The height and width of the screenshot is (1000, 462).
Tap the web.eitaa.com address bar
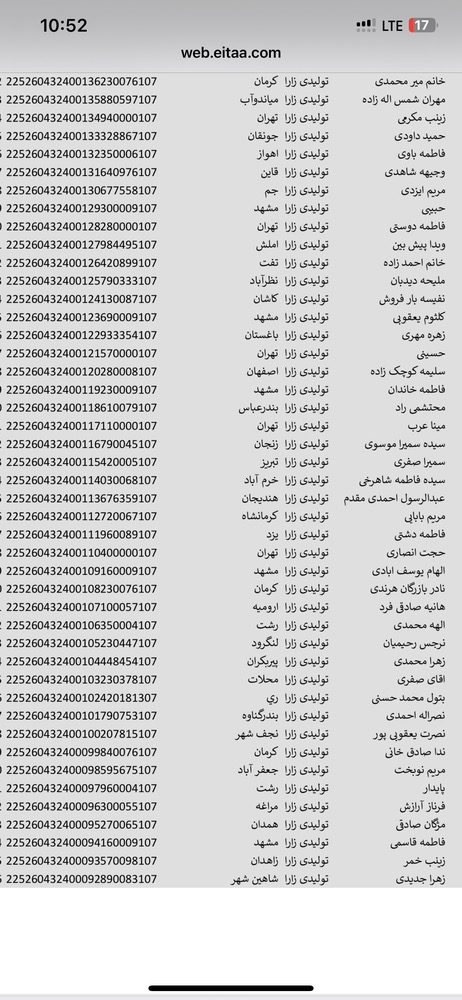pyautogui.click(x=230, y=53)
